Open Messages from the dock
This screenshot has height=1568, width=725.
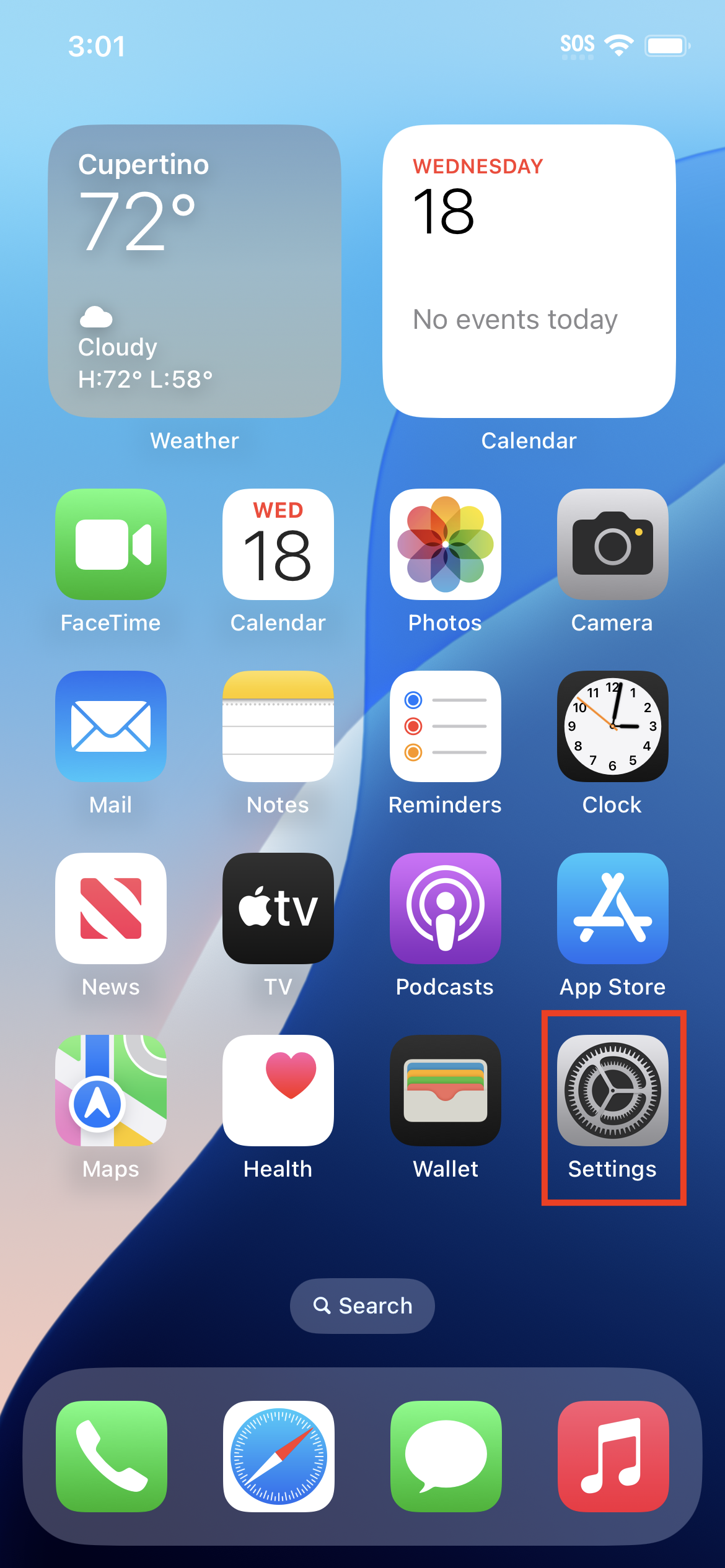click(446, 1456)
